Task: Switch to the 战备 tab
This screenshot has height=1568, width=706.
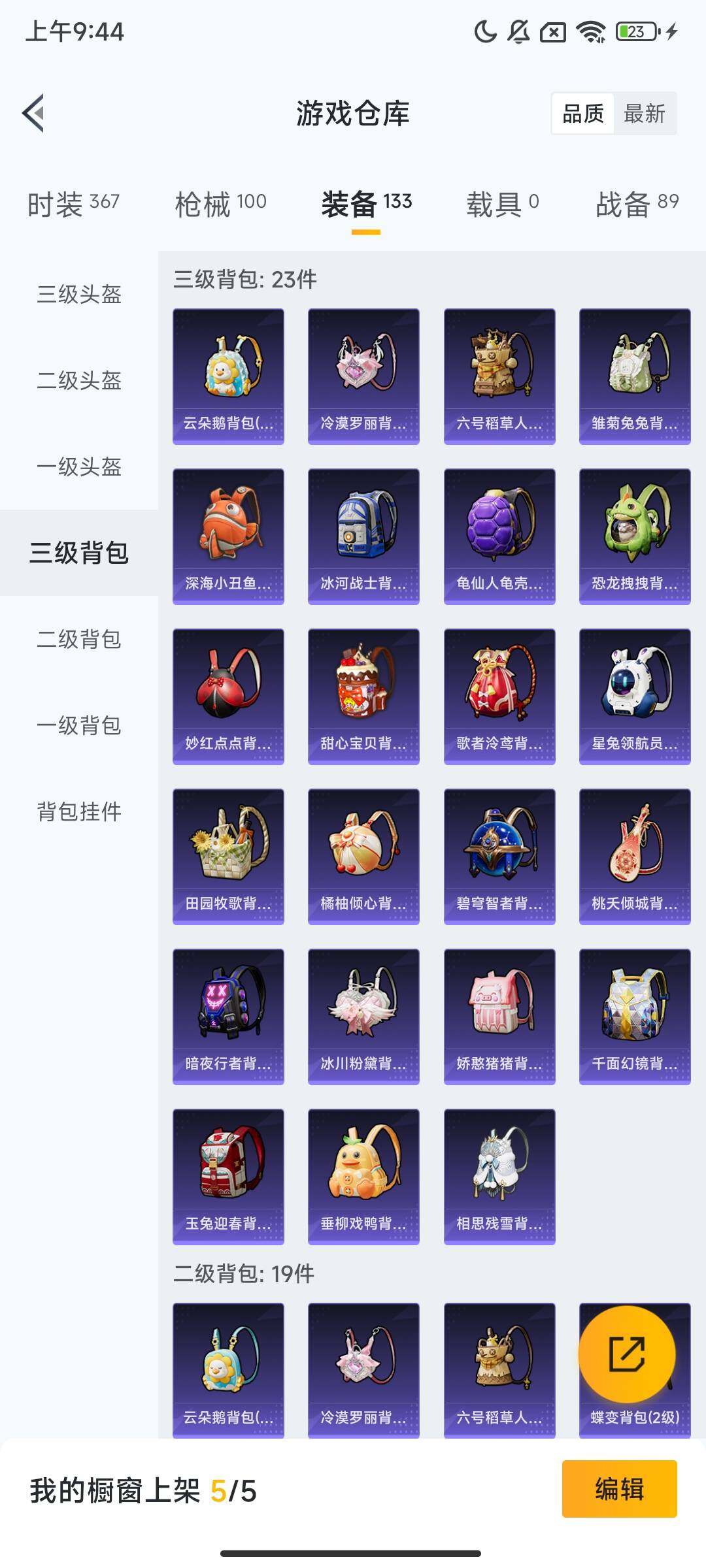Action: 637,204
